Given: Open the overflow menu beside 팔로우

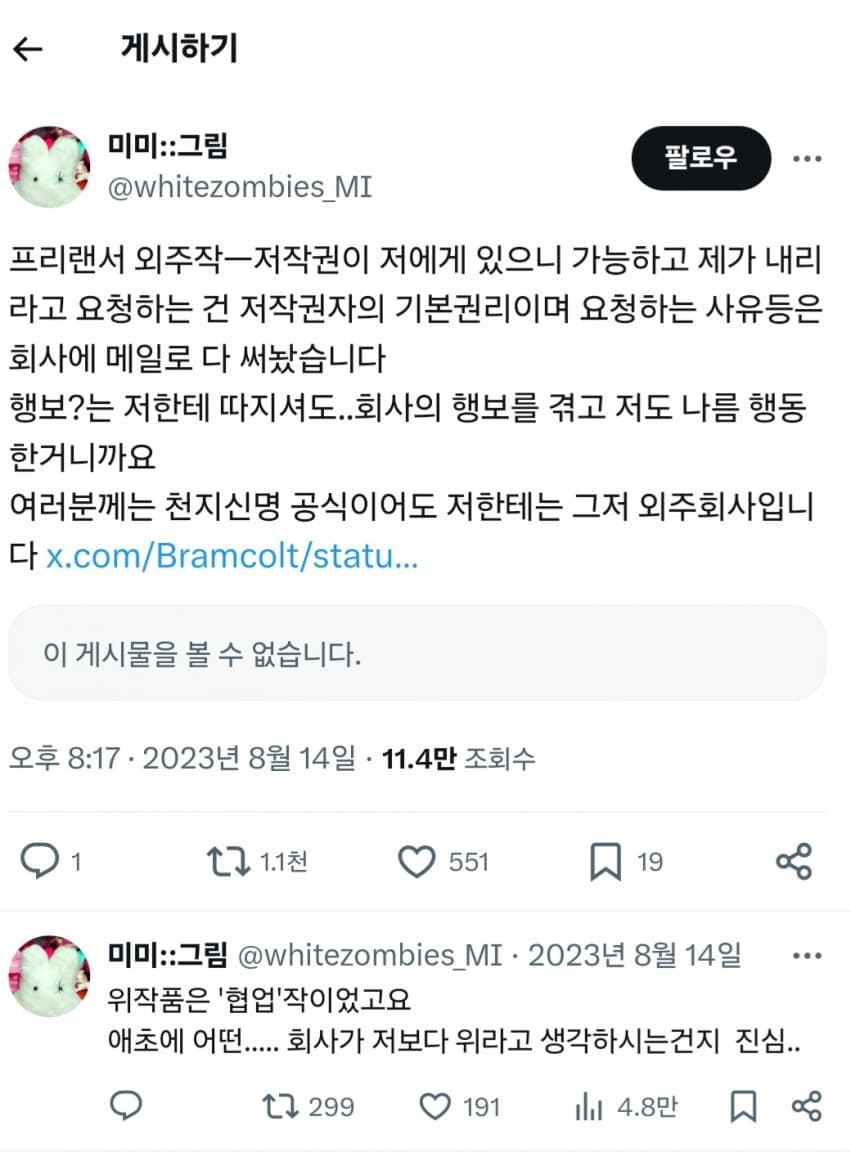Looking at the screenshot, I should click(806, 158).
